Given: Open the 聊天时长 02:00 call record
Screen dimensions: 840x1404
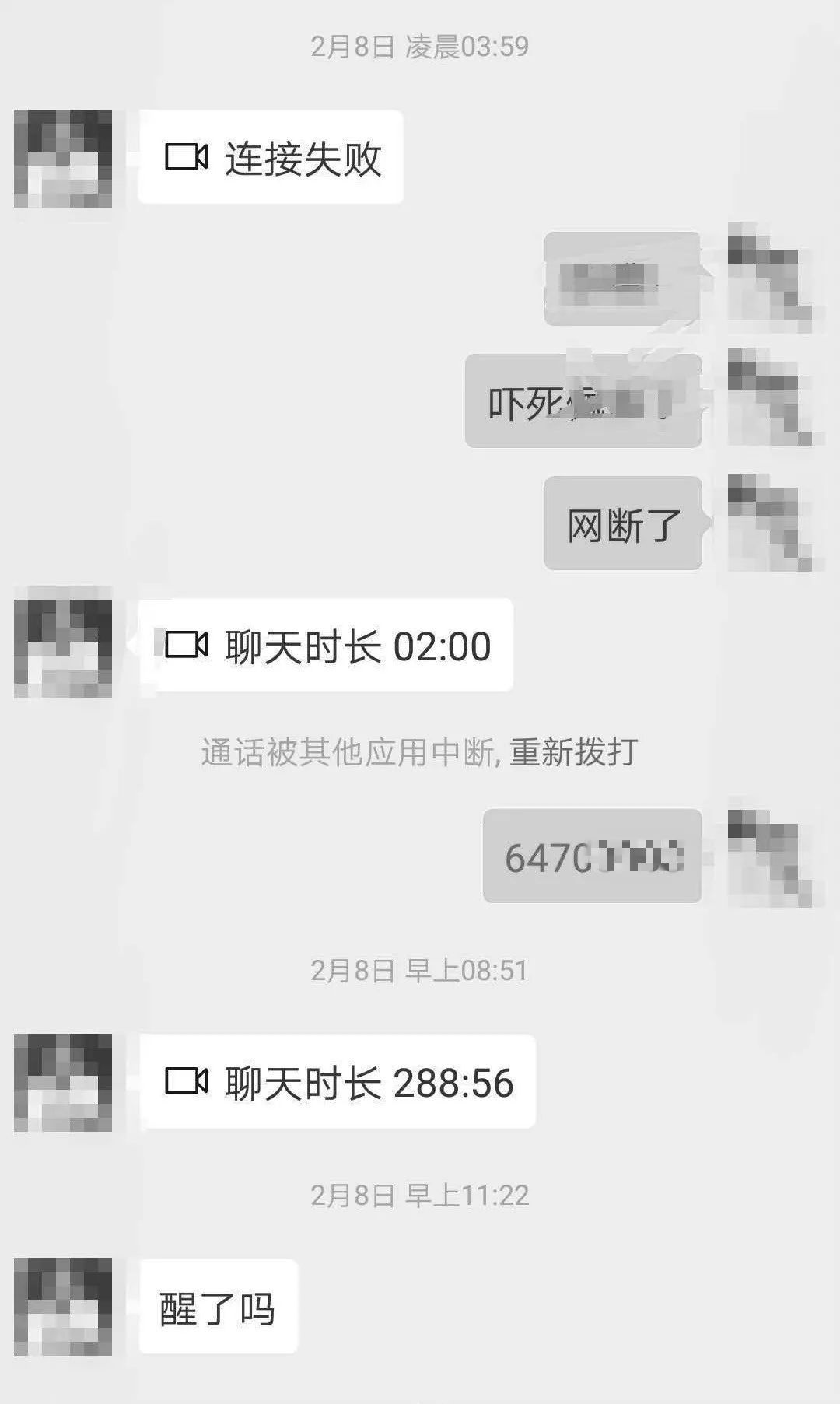Looking at the screenshot, I should click(x=327, y=646).
